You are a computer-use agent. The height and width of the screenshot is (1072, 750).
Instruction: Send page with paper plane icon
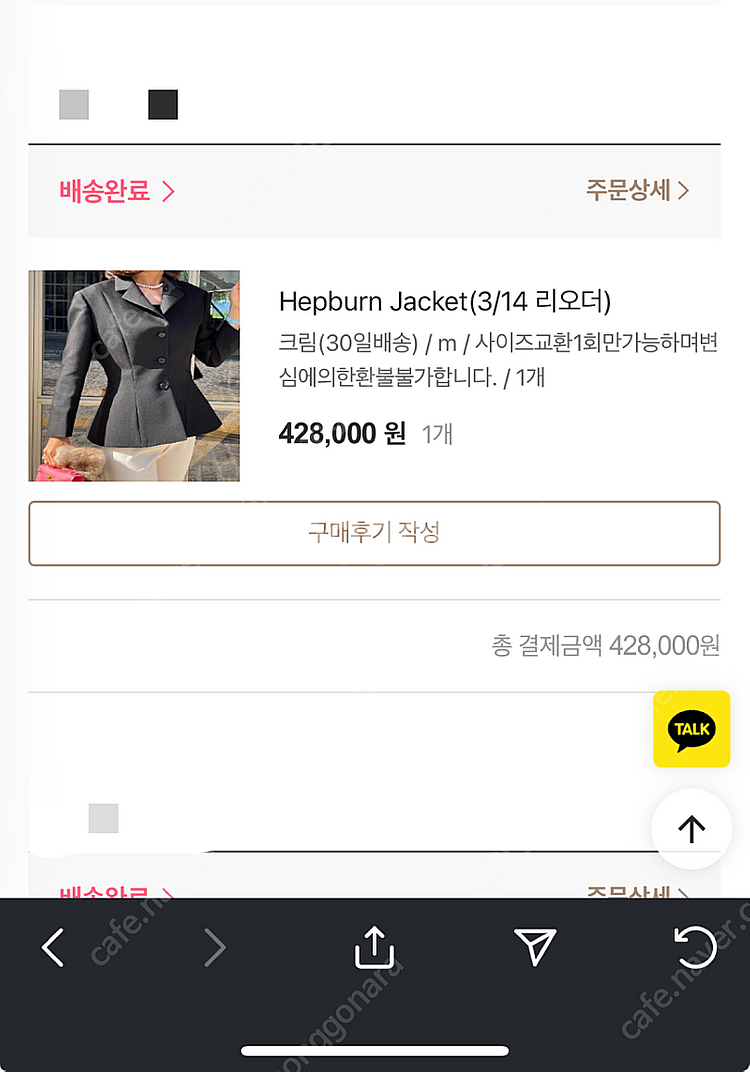click(x=535, y=947)
